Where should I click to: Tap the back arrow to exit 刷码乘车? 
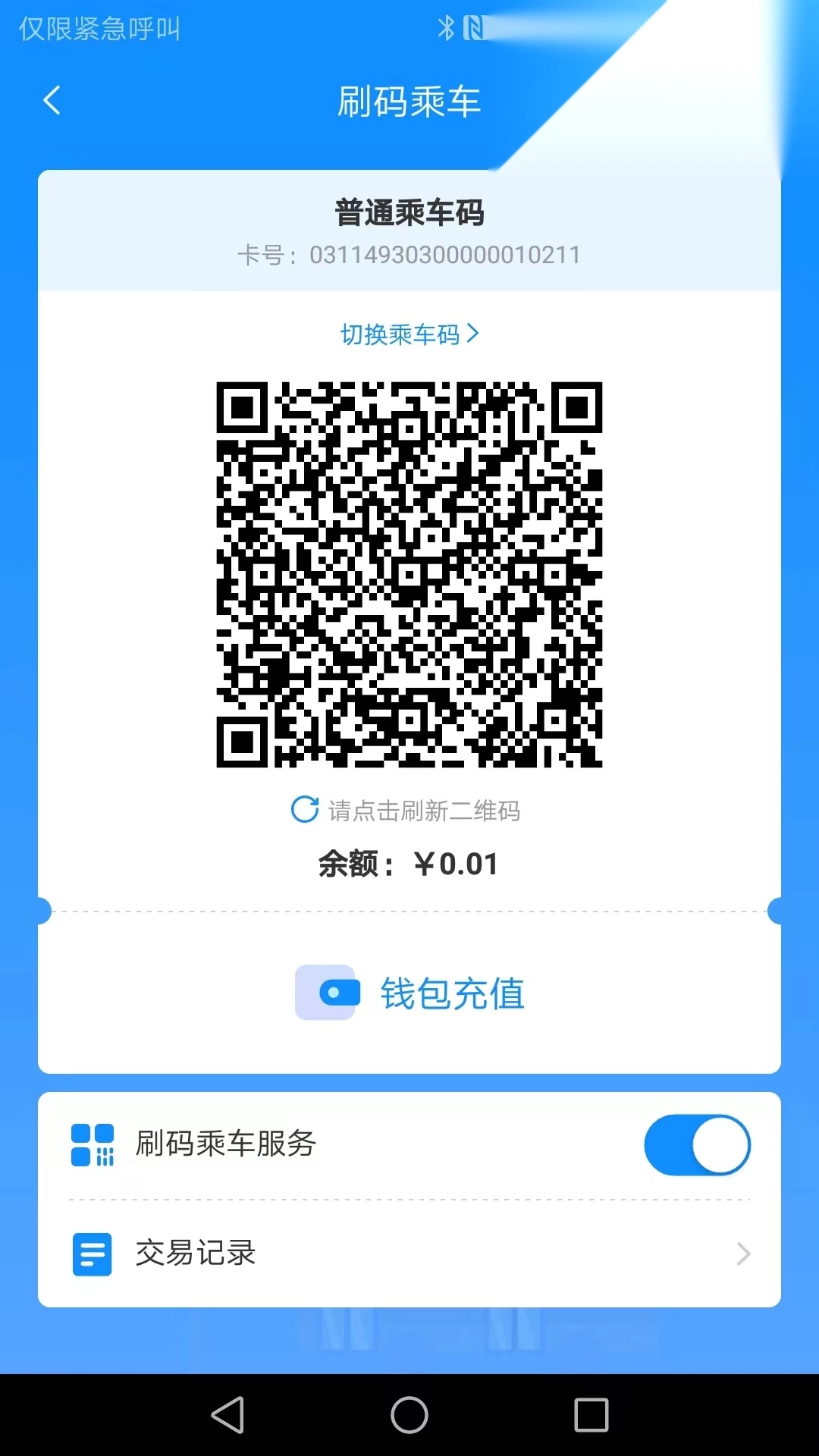[x=52, y=100]
